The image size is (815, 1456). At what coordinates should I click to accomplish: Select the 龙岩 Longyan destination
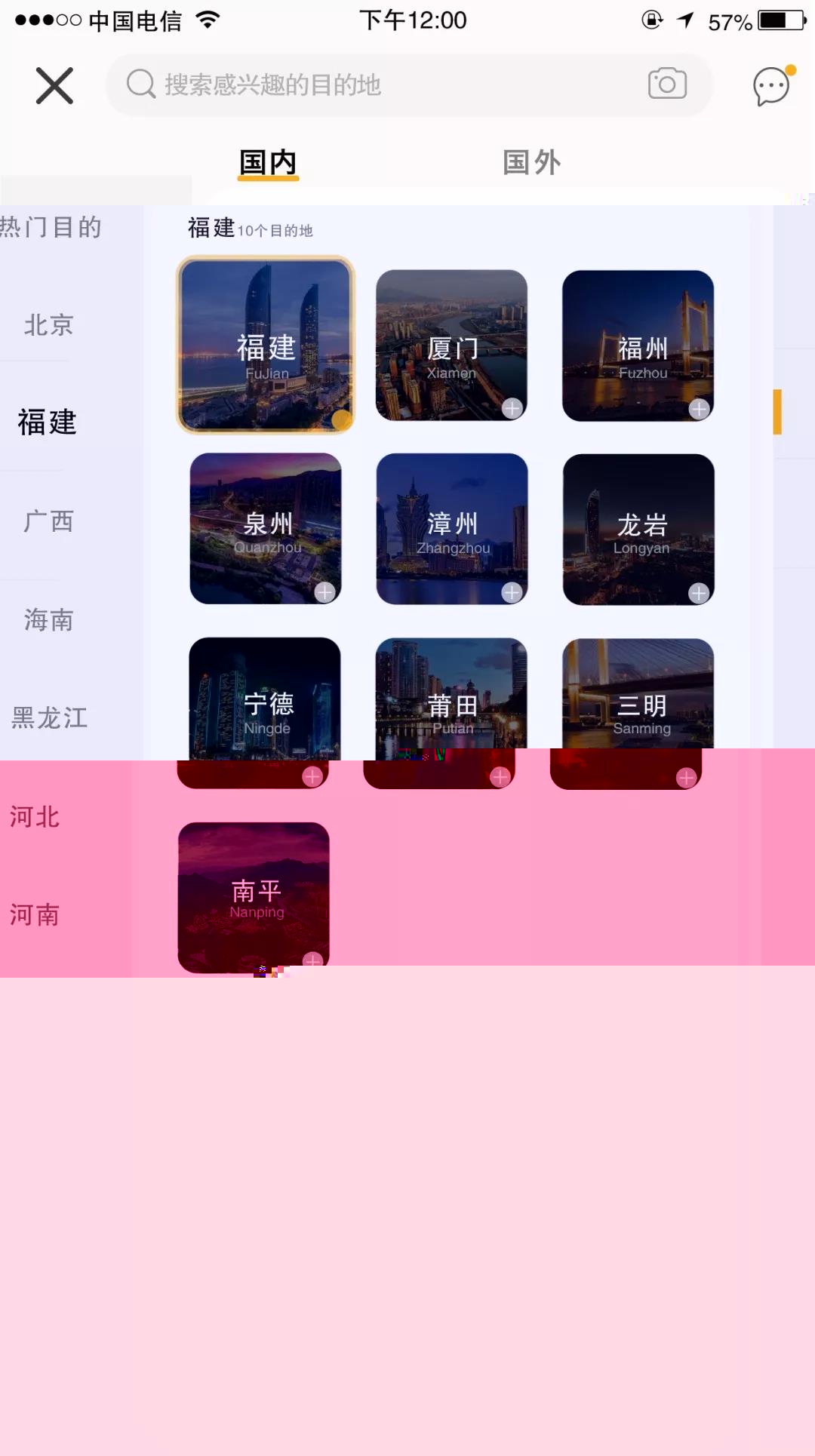pyautogui.click(x=638, y=530)
